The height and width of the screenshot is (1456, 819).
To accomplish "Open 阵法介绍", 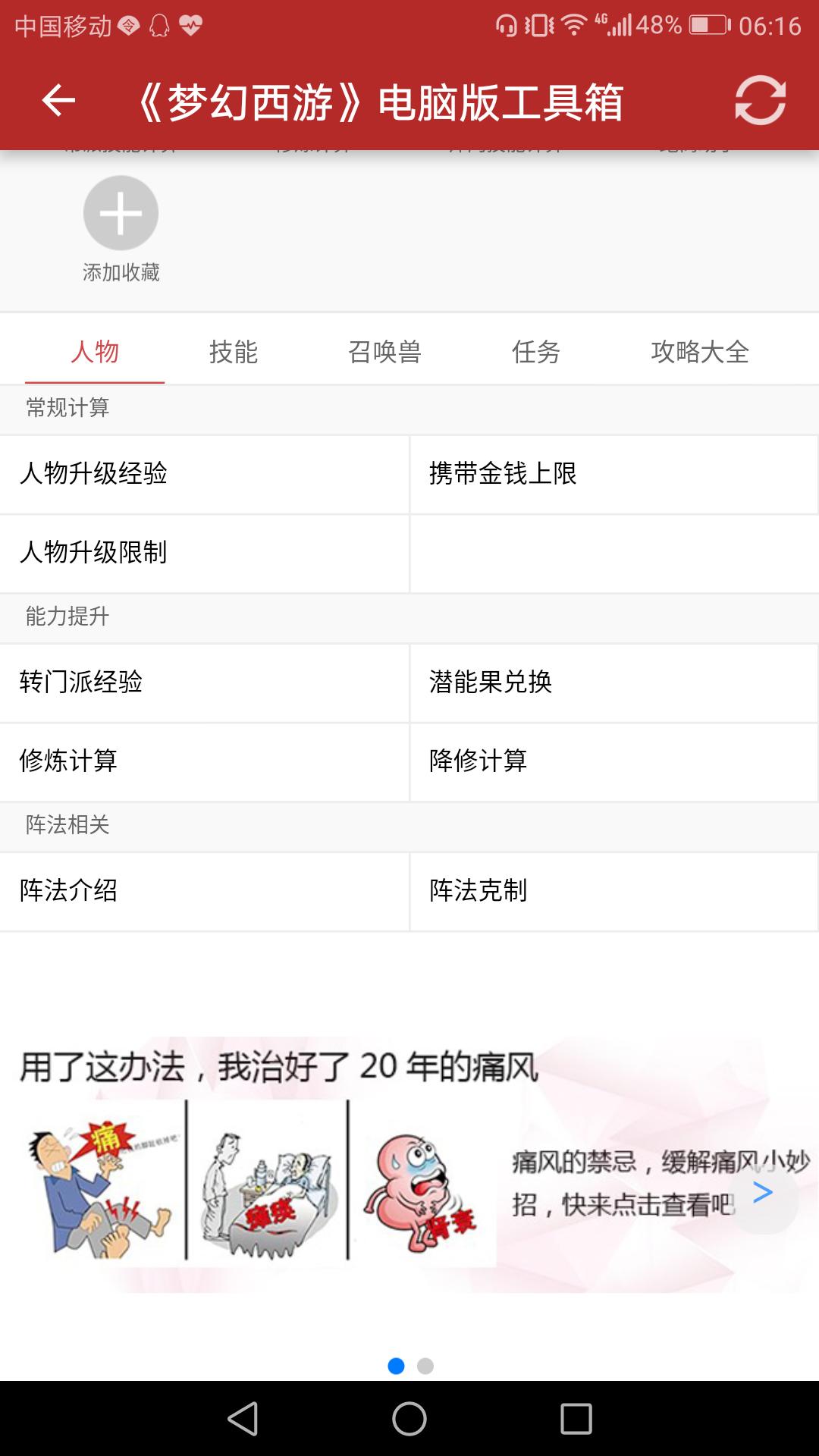I will [x=205, y=891].
